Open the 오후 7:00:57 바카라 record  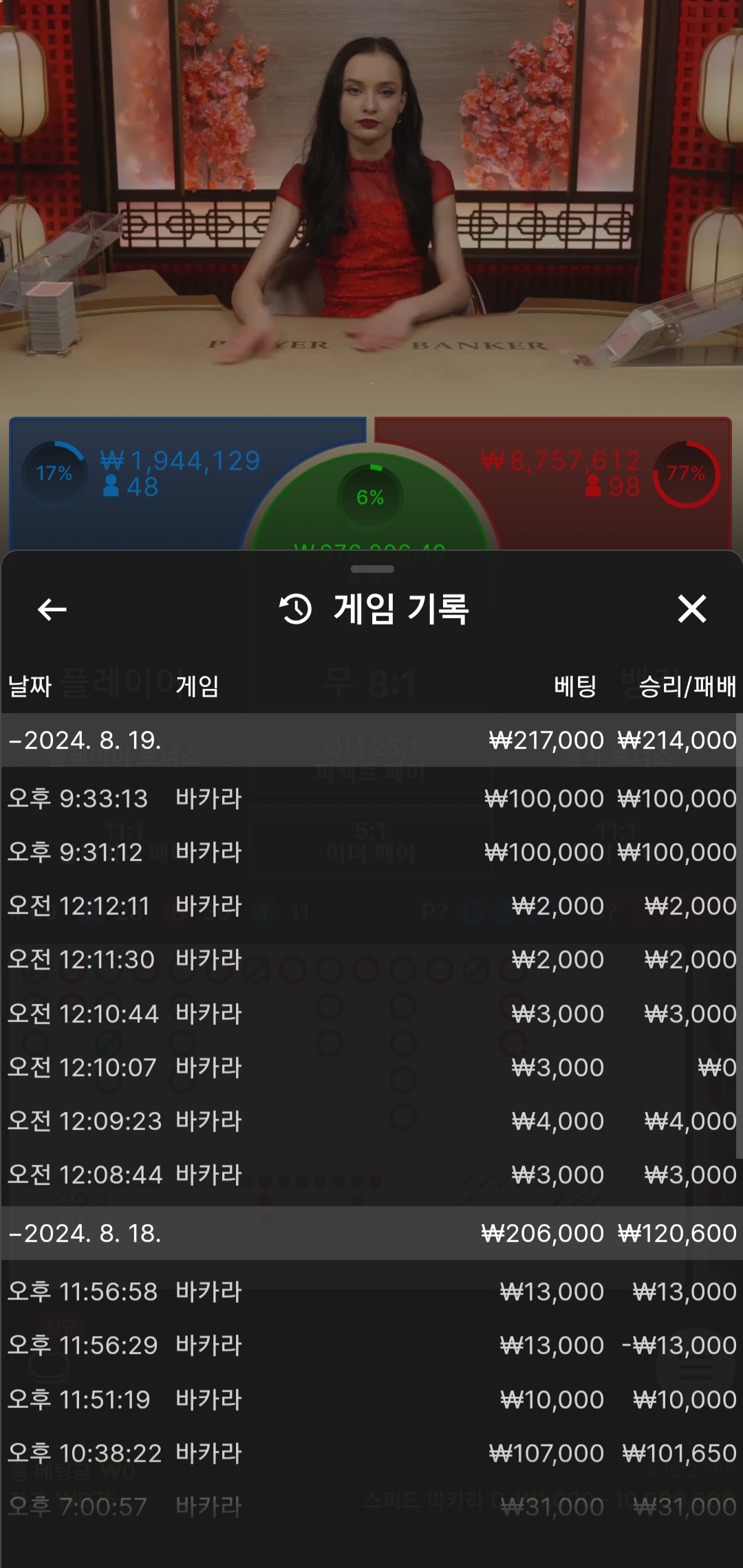(x=371, y=1507)
